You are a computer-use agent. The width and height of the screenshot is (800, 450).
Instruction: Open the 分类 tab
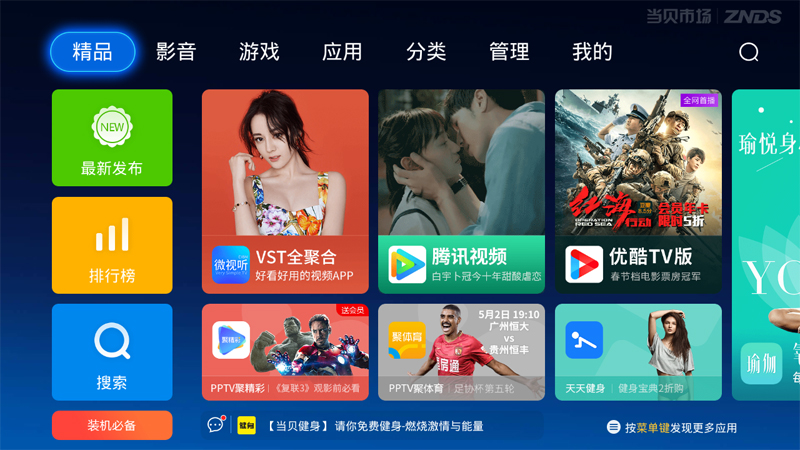pos(426,52)
